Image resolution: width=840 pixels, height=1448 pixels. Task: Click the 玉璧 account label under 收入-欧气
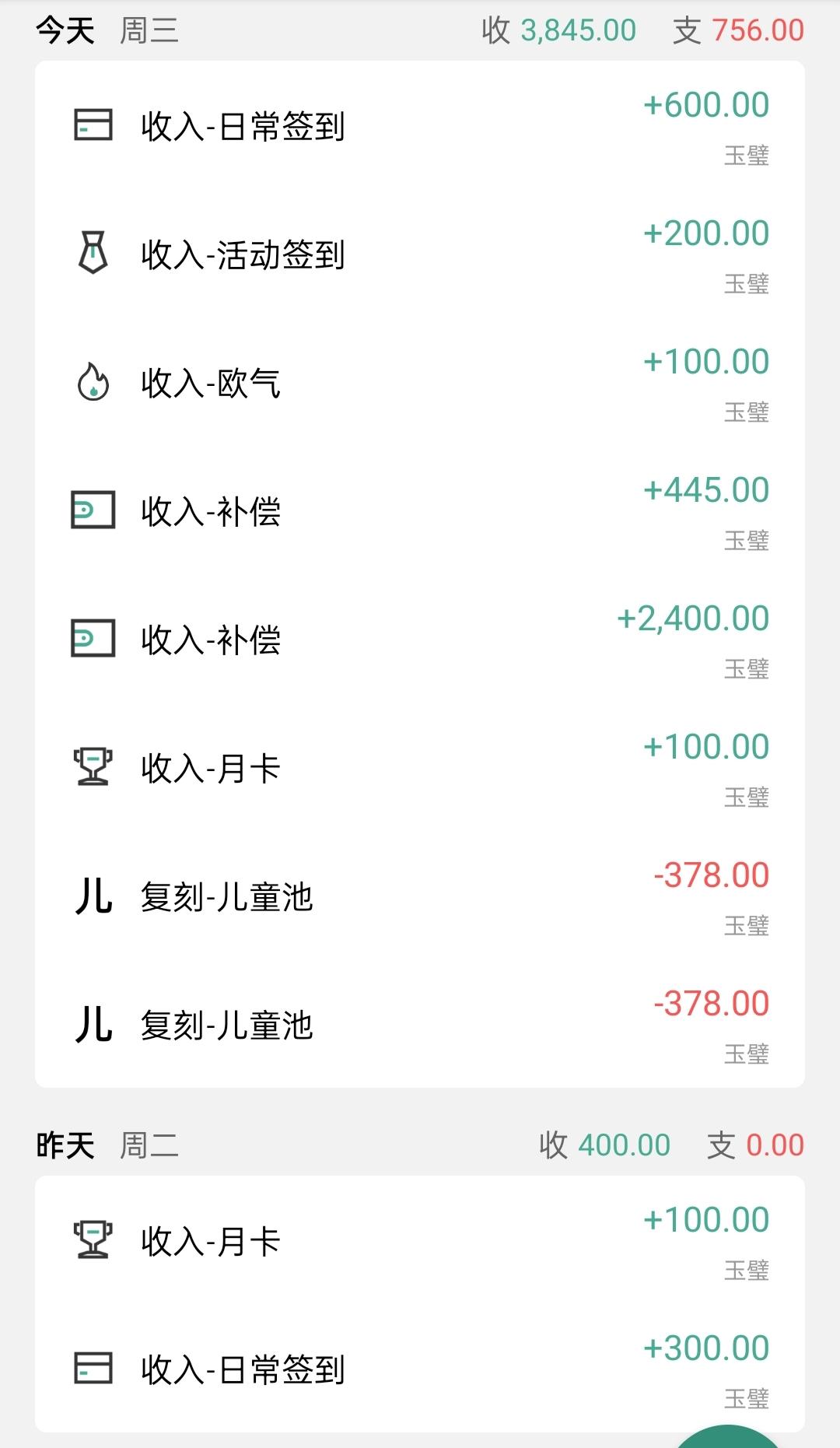pyautogui.click(x=747, y=409)
